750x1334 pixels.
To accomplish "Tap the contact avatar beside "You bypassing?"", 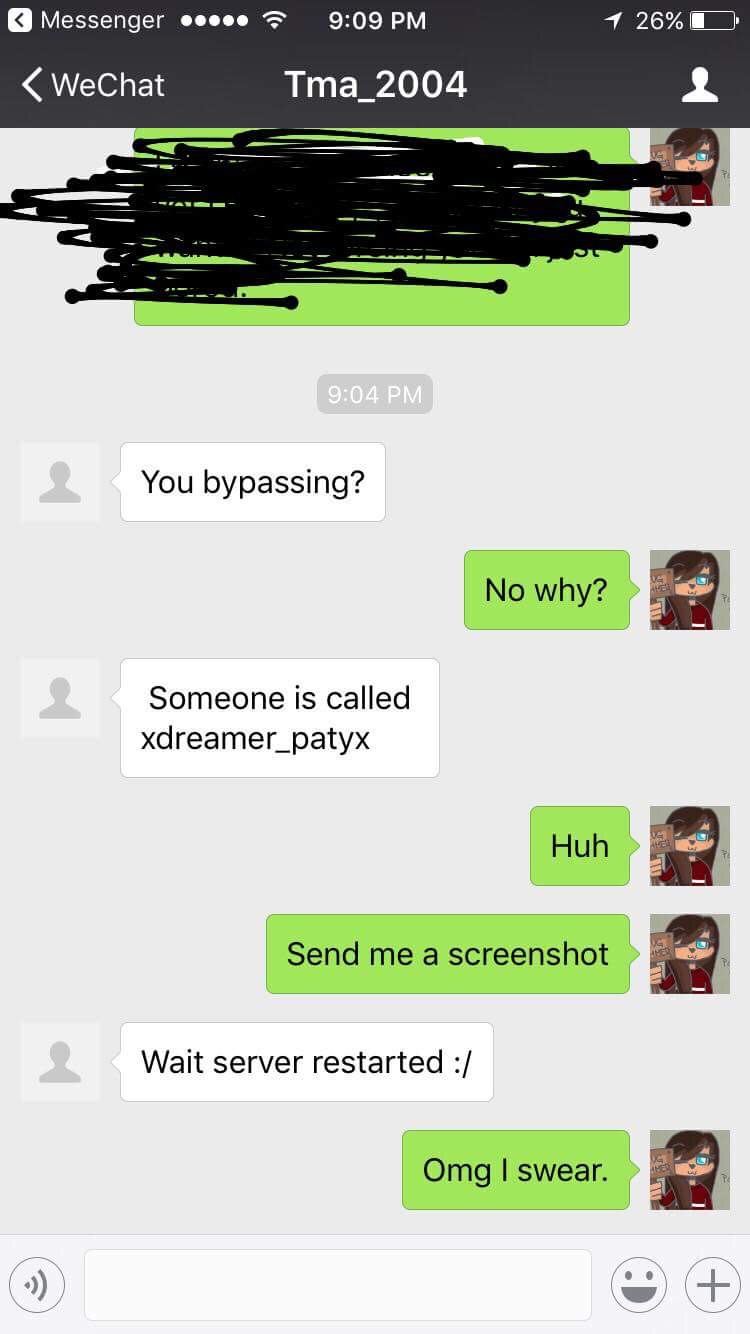I will [60, 482].
